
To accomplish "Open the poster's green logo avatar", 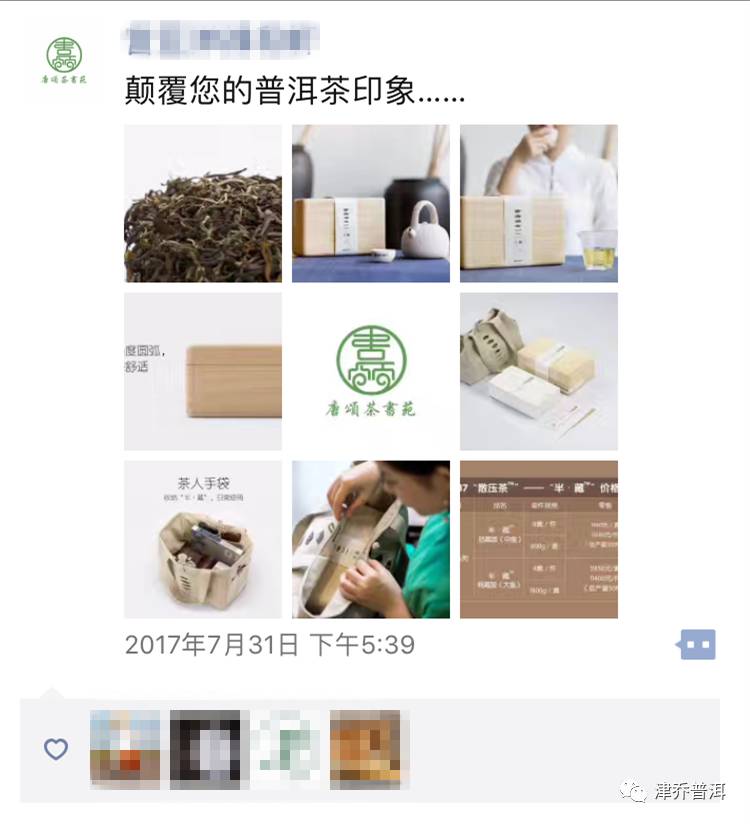I will point(64,60).
